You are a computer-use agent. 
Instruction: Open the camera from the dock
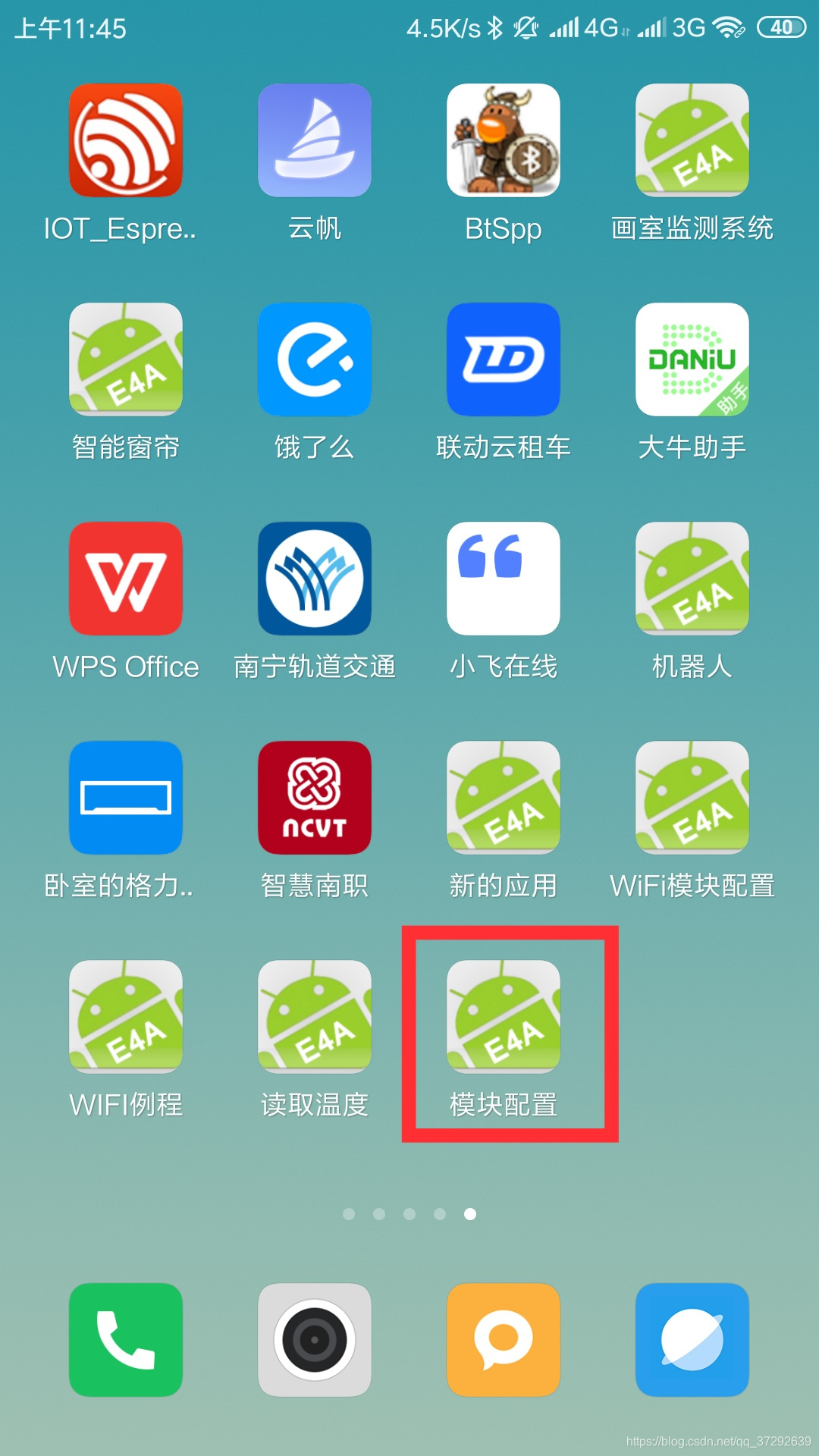point(315,1340)
